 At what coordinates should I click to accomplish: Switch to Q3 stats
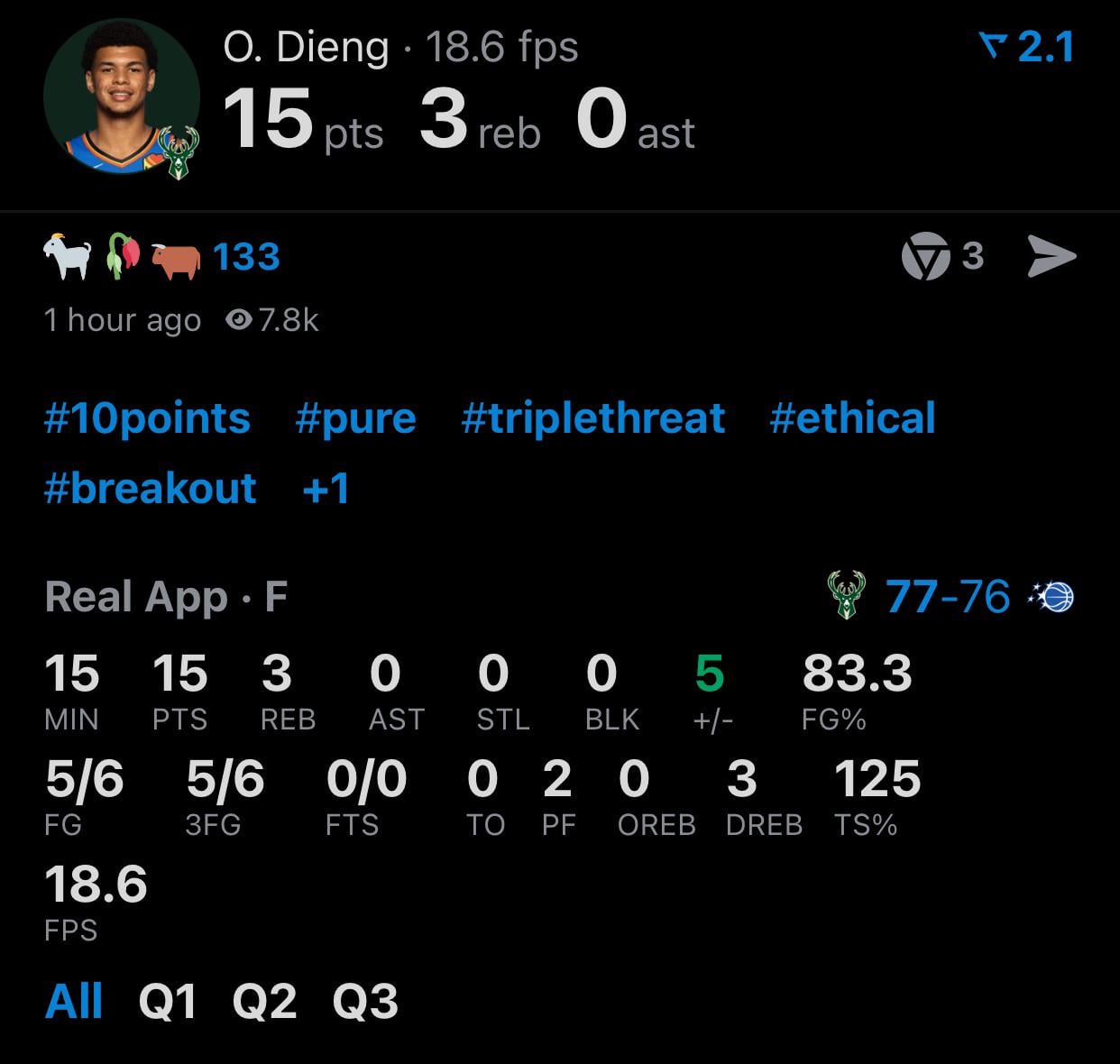pos(365,1001)
